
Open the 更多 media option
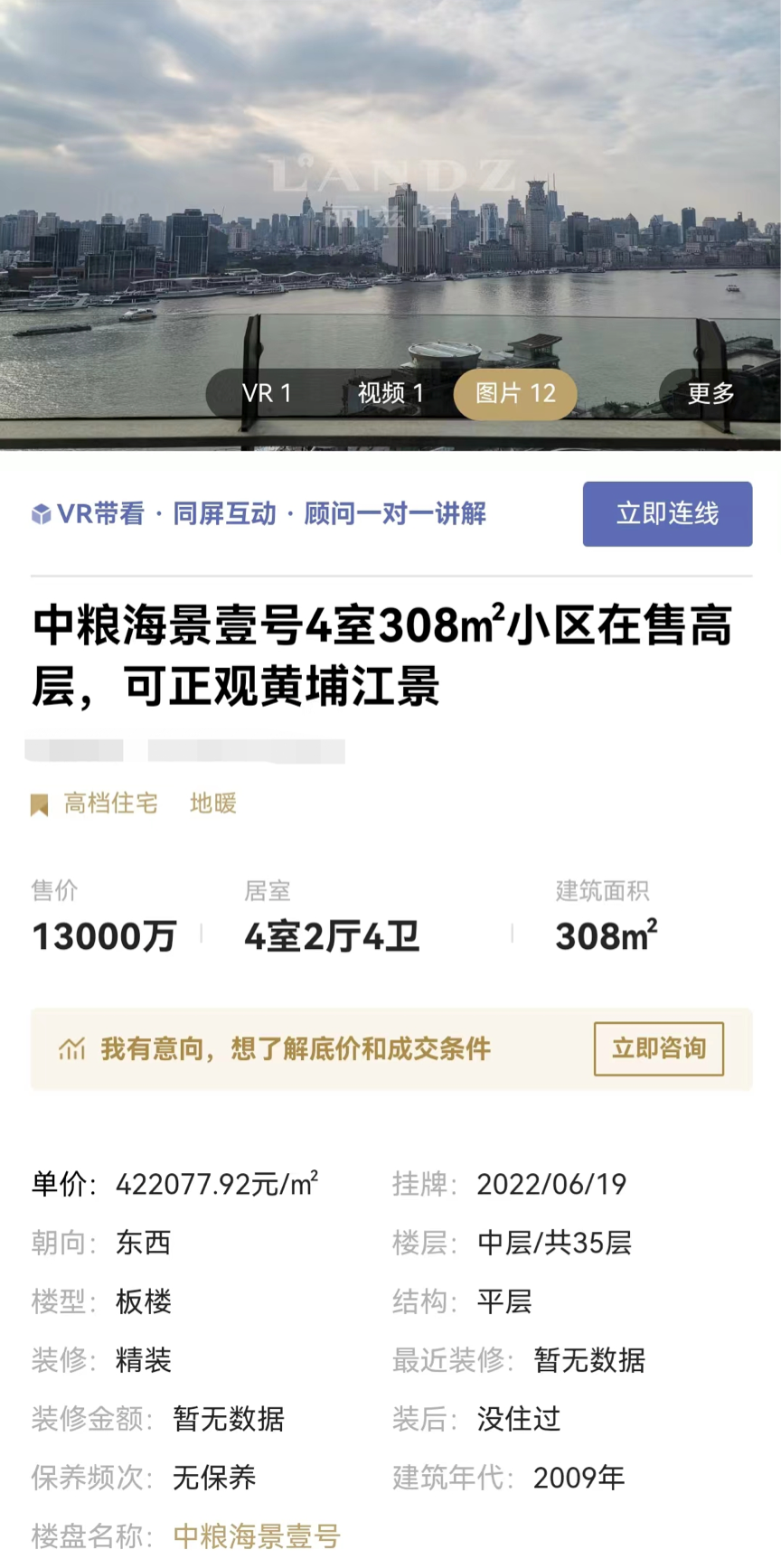(x=710, y=393)
